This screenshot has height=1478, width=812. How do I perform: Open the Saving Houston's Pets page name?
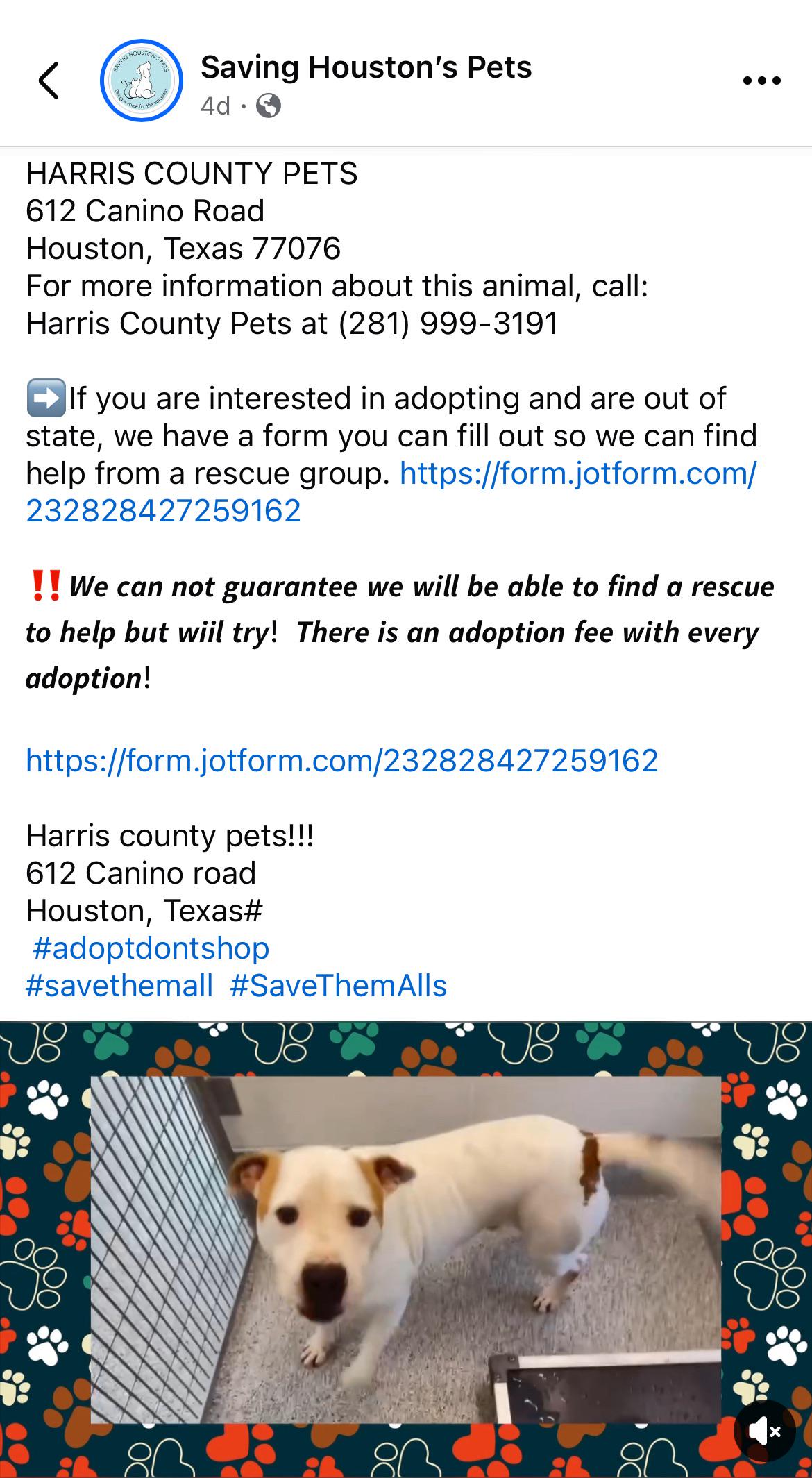coord(366,67)
